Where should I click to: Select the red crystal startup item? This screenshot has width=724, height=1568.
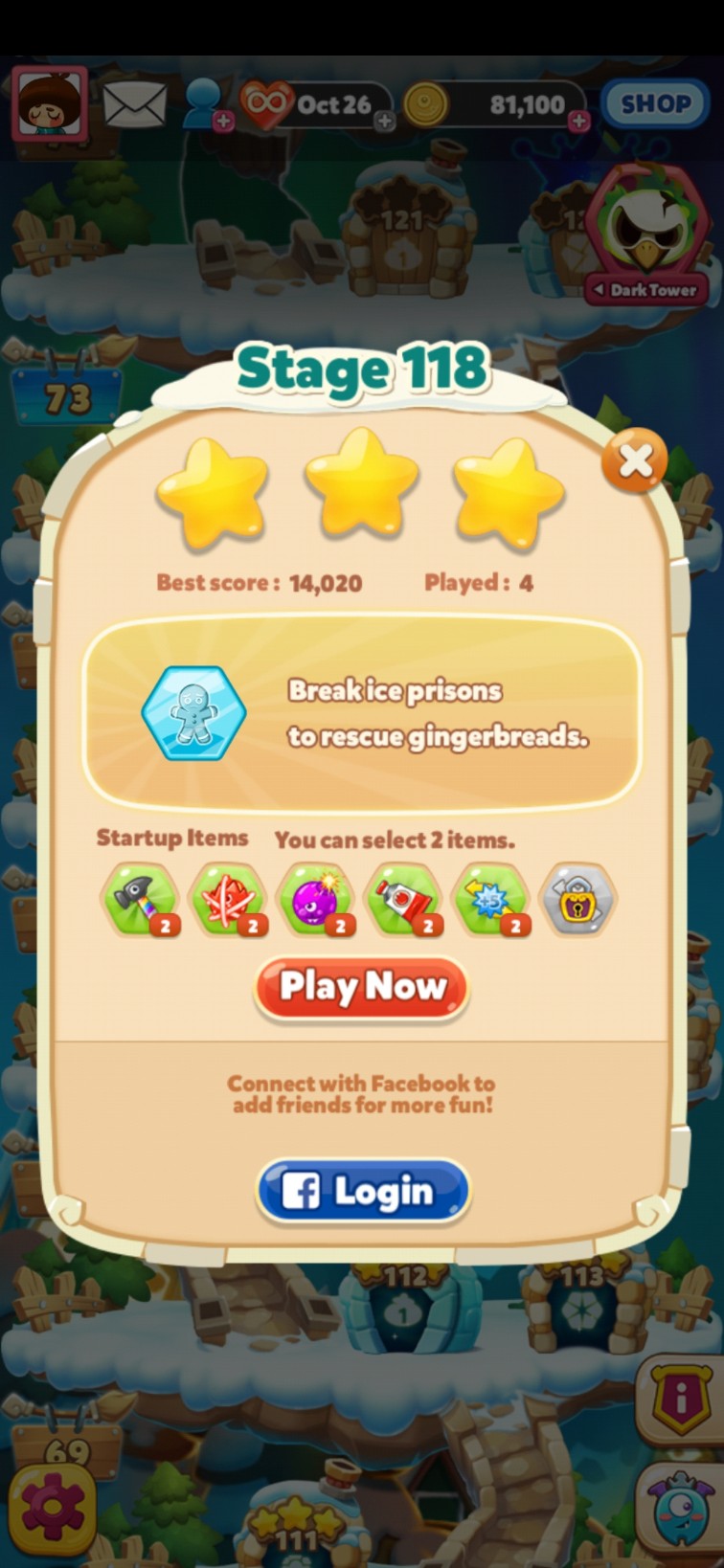tap(228, 899)
